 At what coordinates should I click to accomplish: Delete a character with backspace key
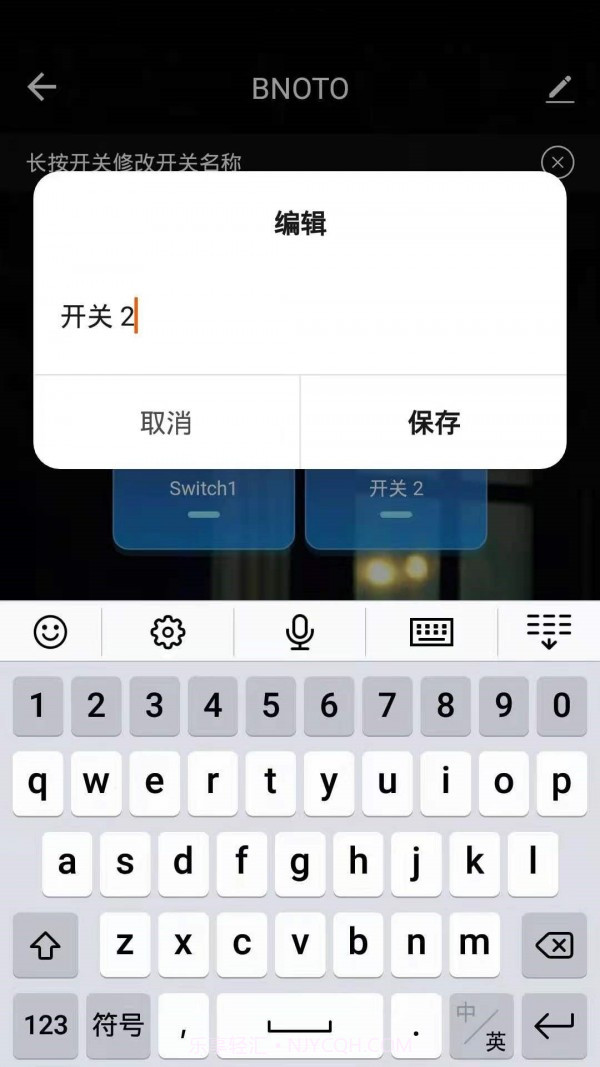[553, 944]
